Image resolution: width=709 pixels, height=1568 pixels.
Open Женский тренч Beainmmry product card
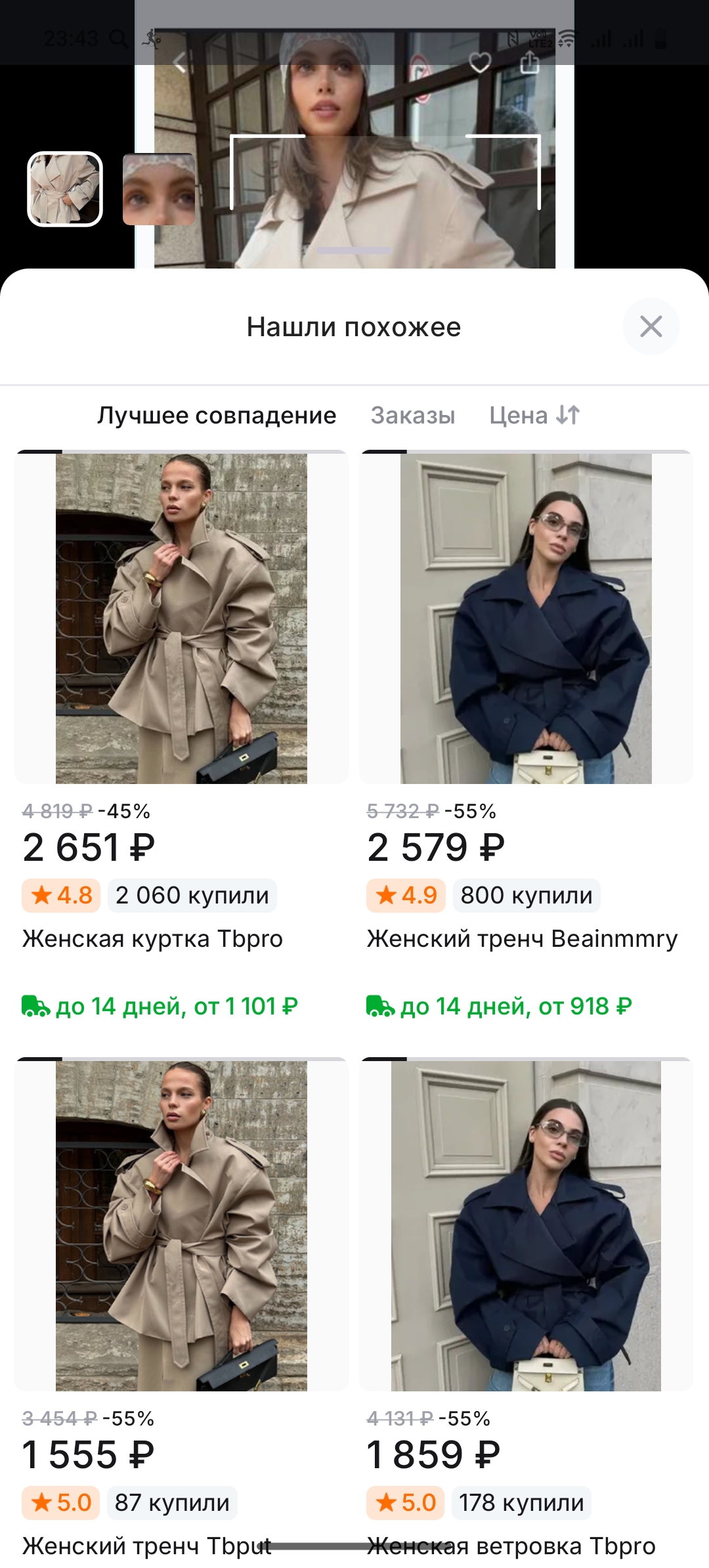[x=526, y=617]
